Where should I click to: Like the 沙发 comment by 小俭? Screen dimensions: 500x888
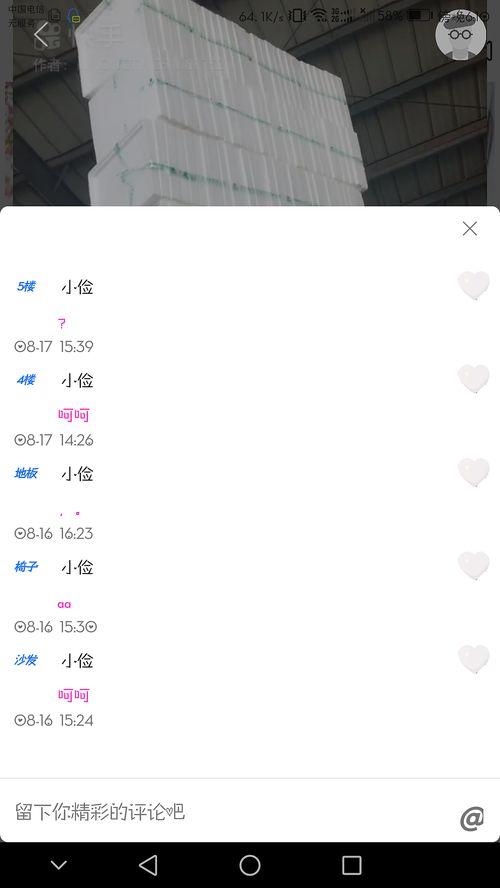coord(473,659)
